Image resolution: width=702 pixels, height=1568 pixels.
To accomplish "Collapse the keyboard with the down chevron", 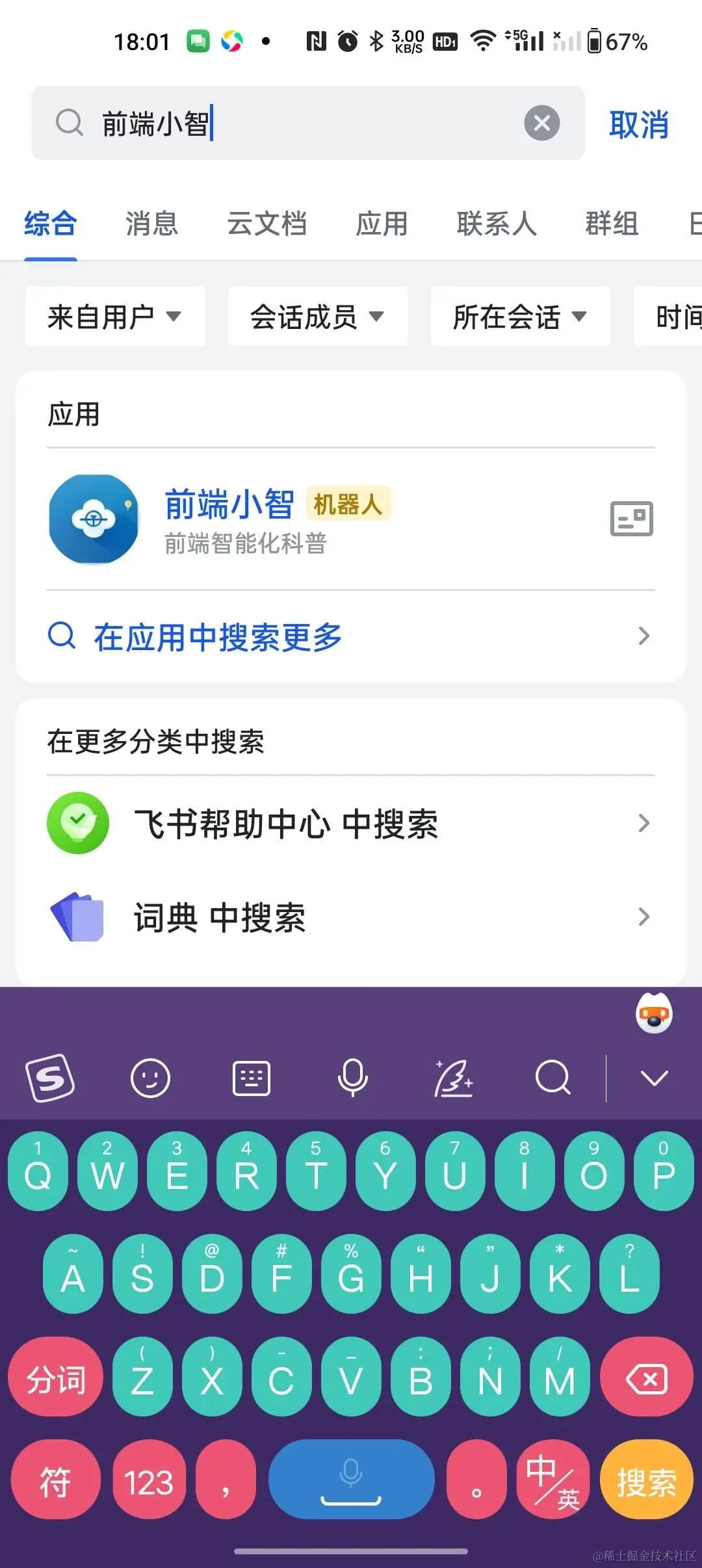I will click(x=654, y=1078).
